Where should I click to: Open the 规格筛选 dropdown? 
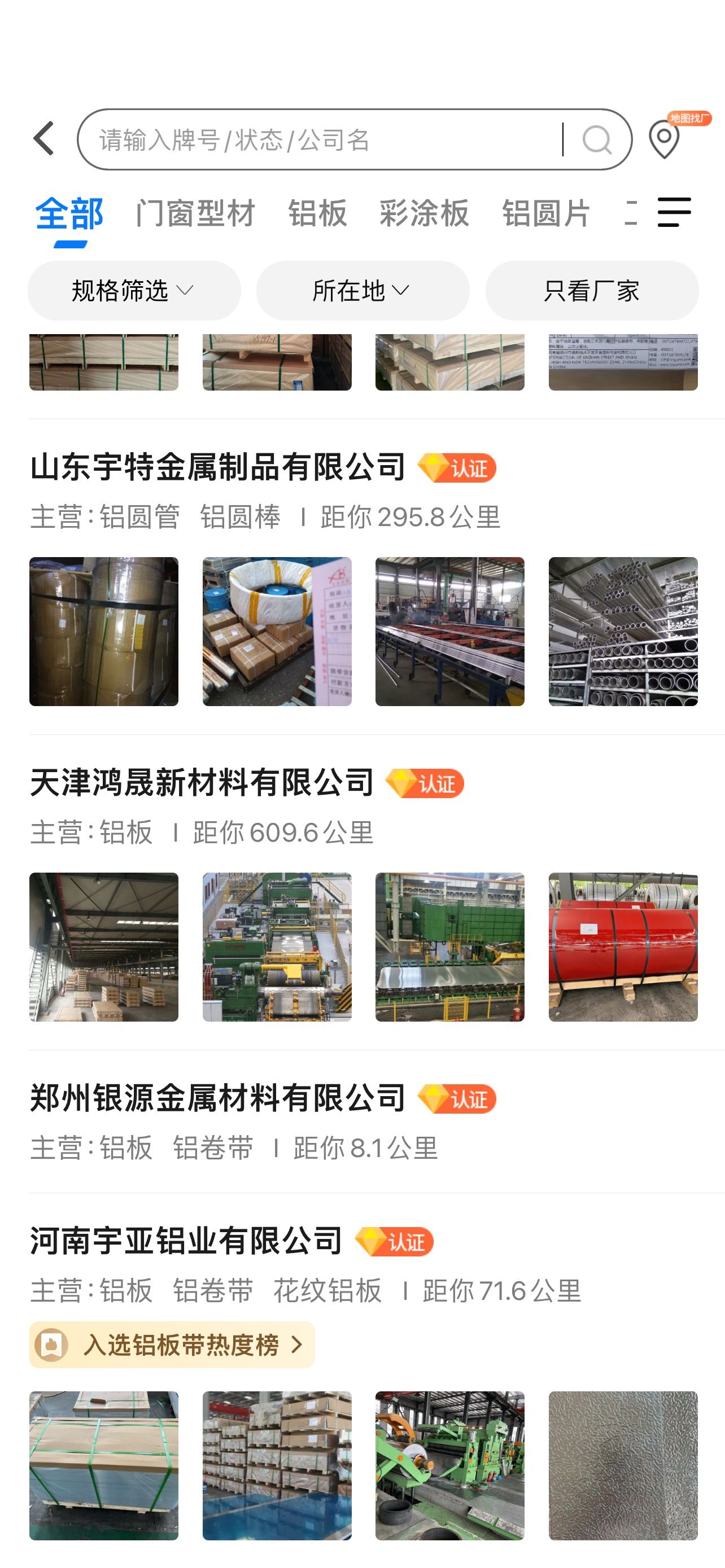134,291
